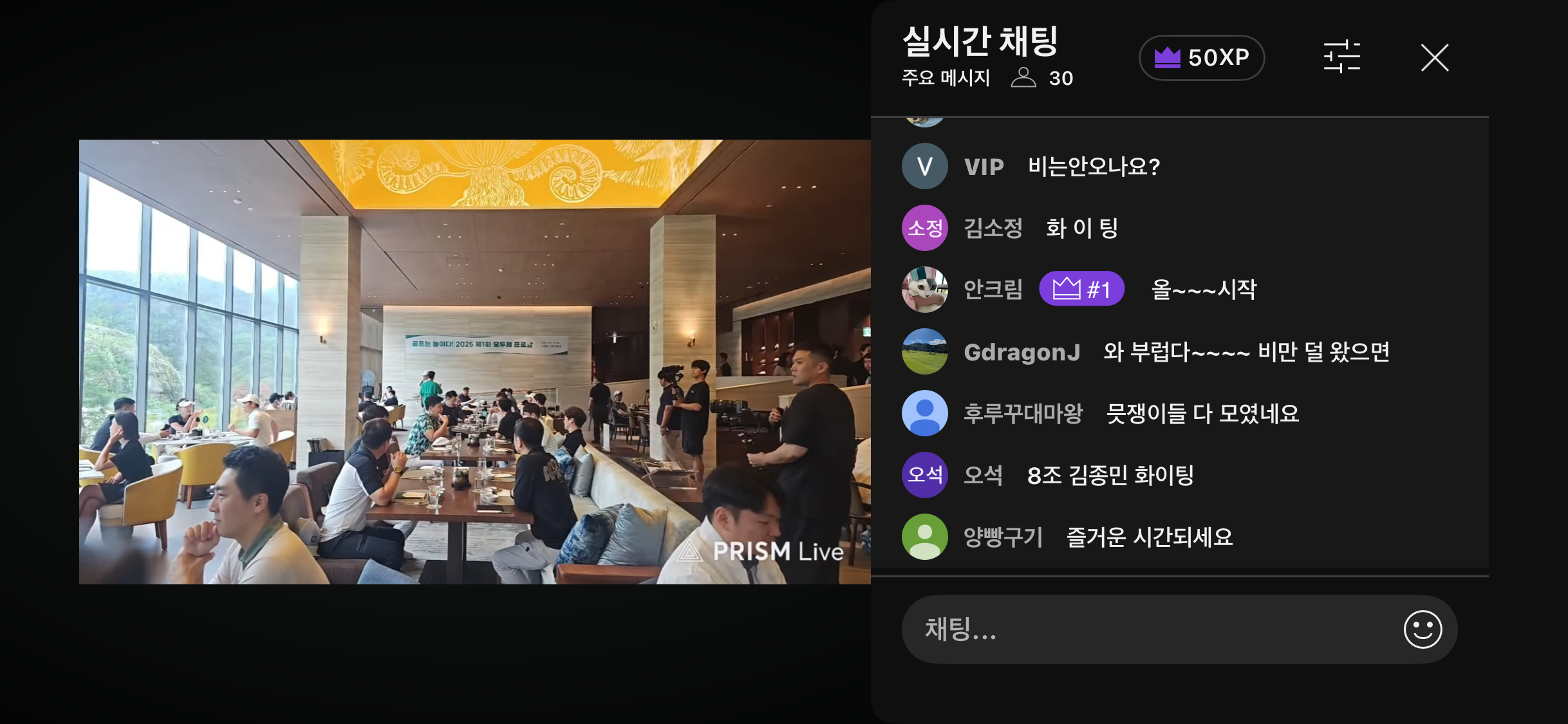Tap the live video player
Screen dimensions: 1568x724
pyautogui.click(x=474, y=362)
